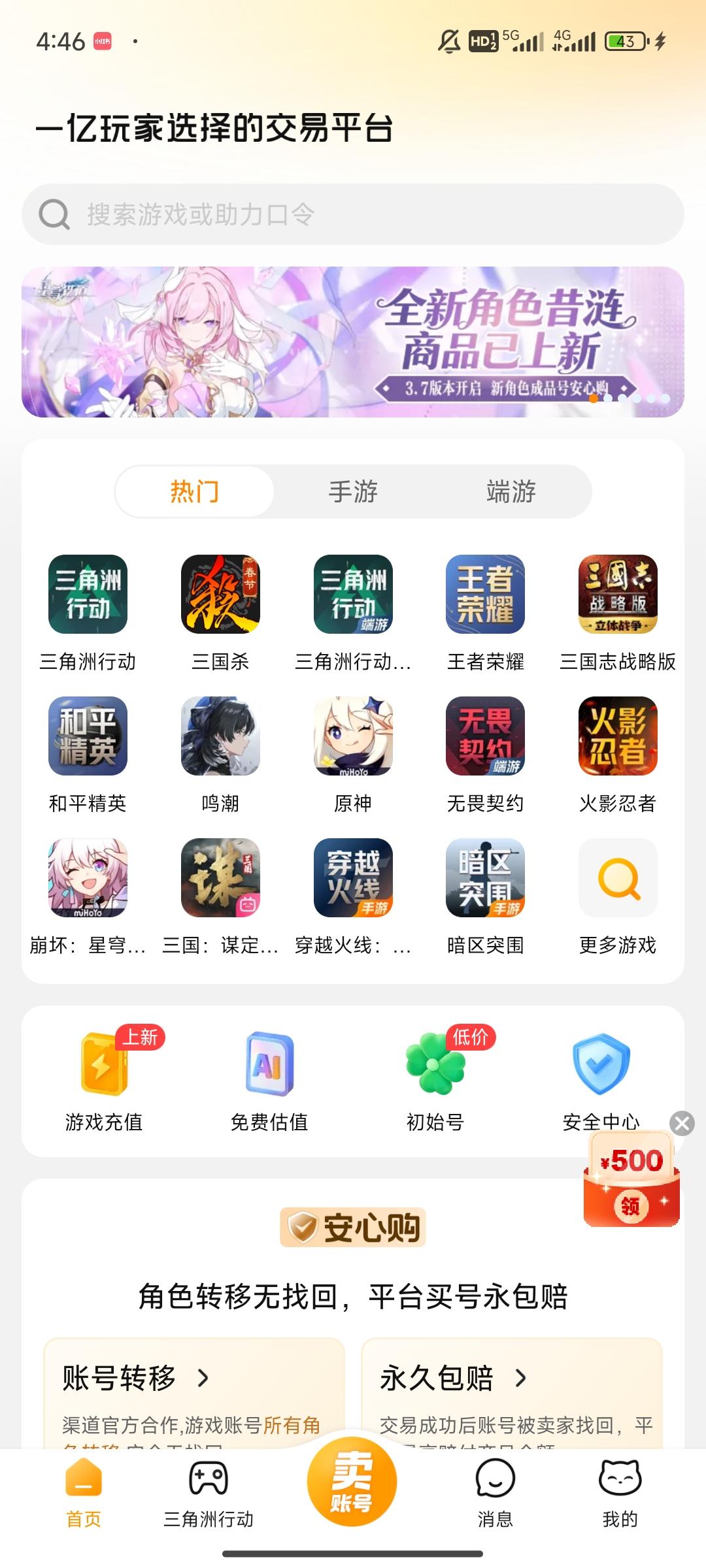Image resolution: width=706 pixels, height=1568 pixels.
Task: Select the second carousel pagination dot
Action: pyautogui.click(x=609, y=397)
